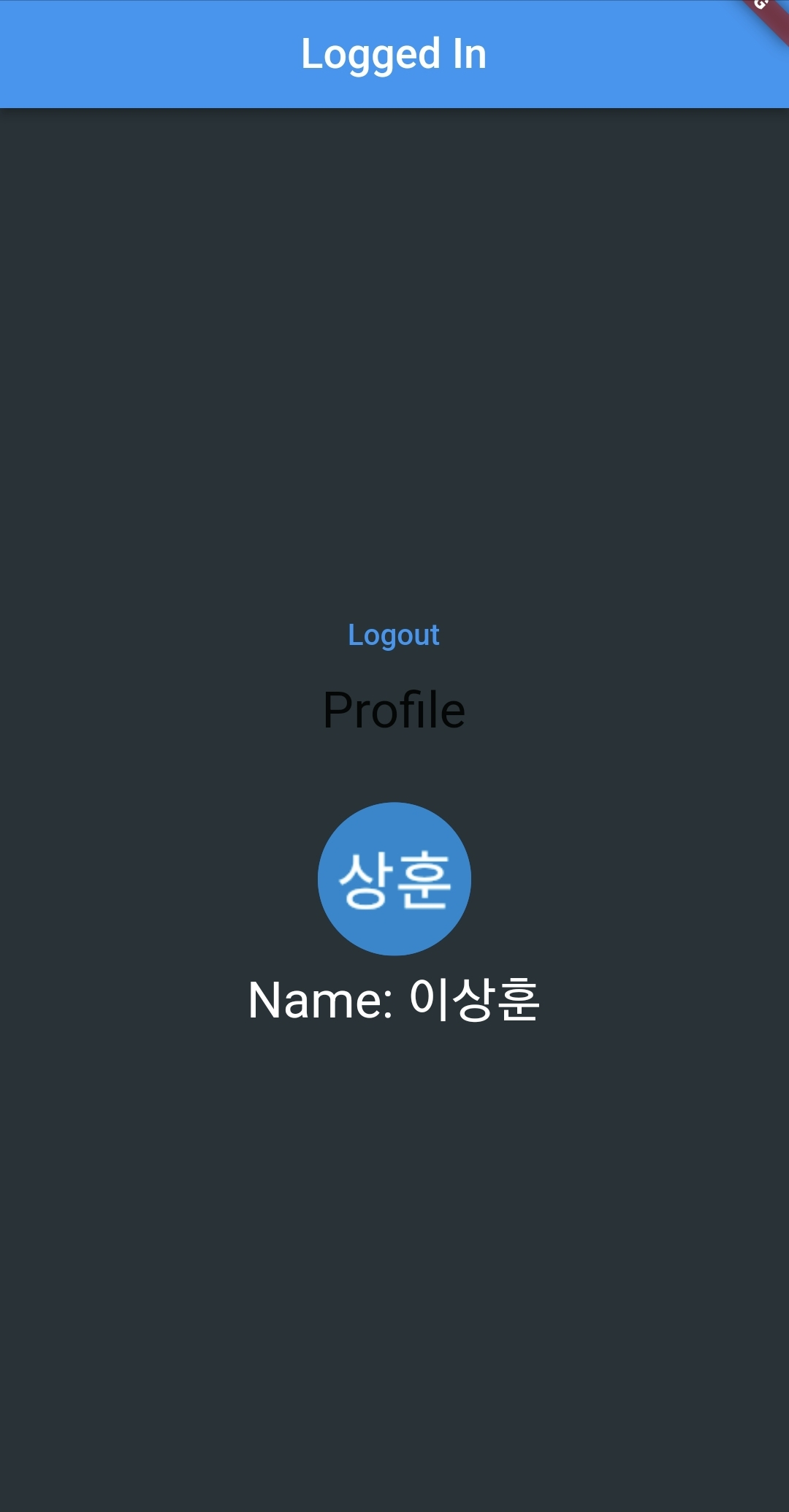The image size is (789, 1512).
Task: Tap the Logout button
Action: pyautogui.click(x=394, y=635)
